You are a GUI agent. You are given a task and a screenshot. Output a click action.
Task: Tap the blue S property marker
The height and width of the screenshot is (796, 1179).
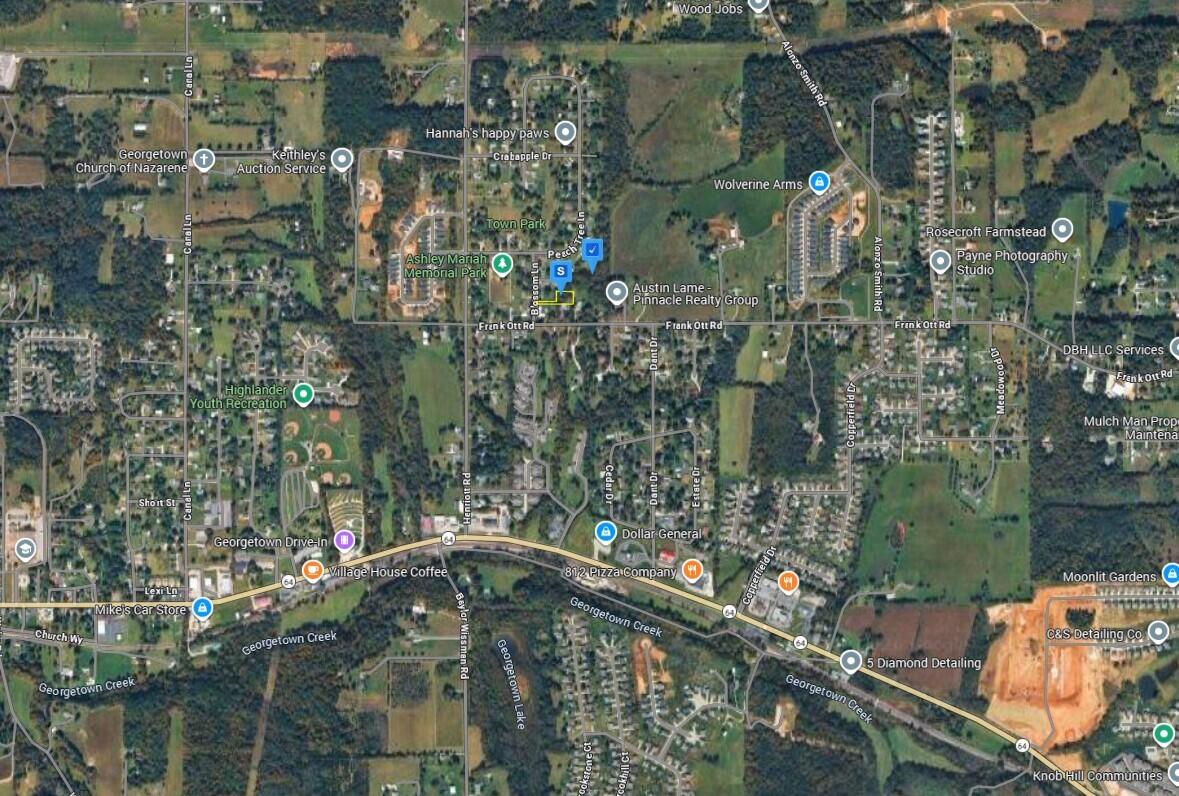561,272
